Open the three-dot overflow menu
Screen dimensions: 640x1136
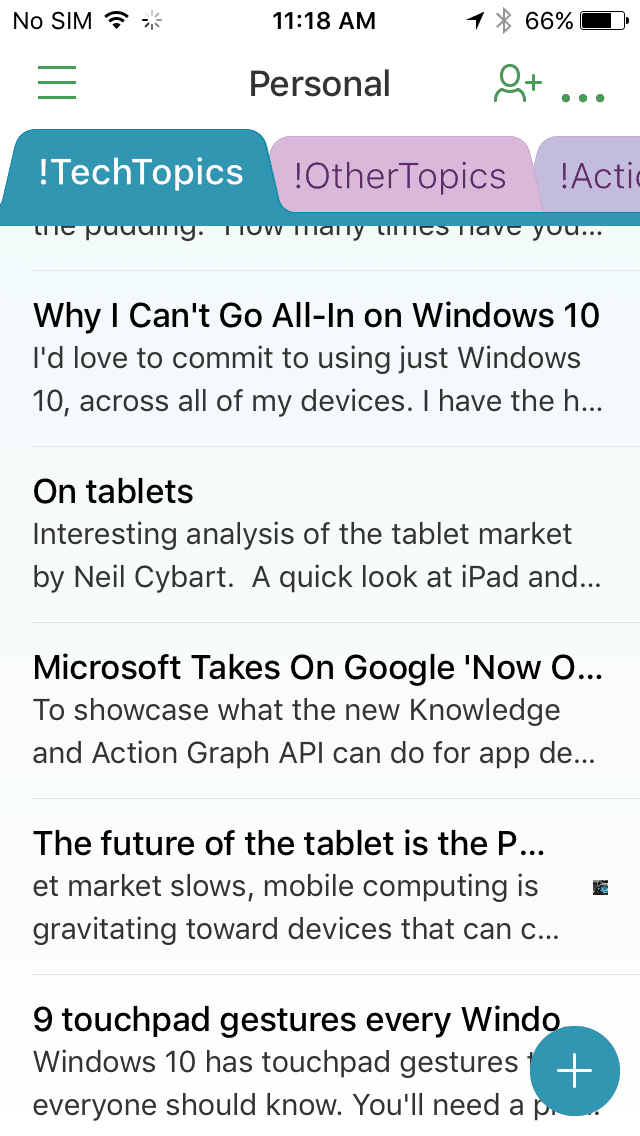[x=583, y=98]
